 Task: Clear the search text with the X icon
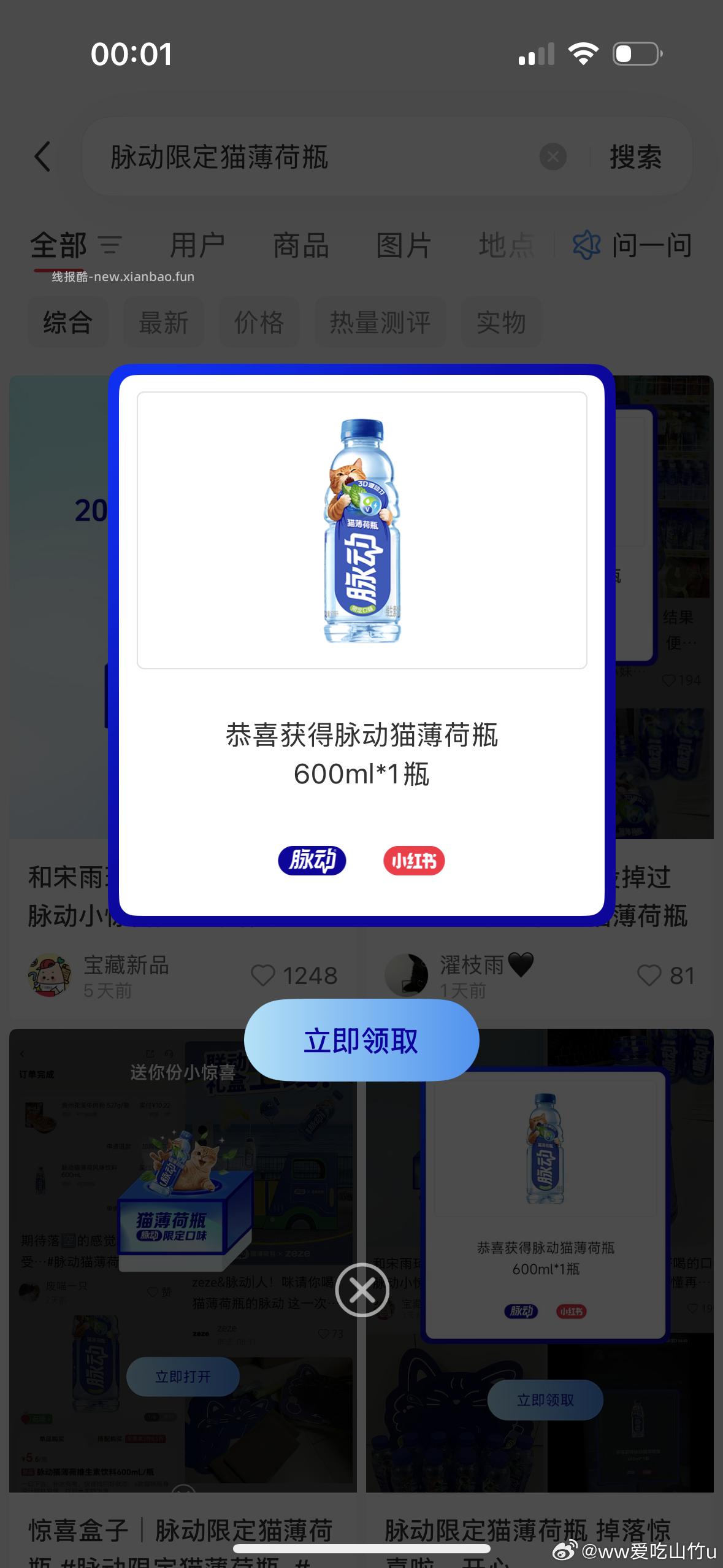click(x=553, y=157)
